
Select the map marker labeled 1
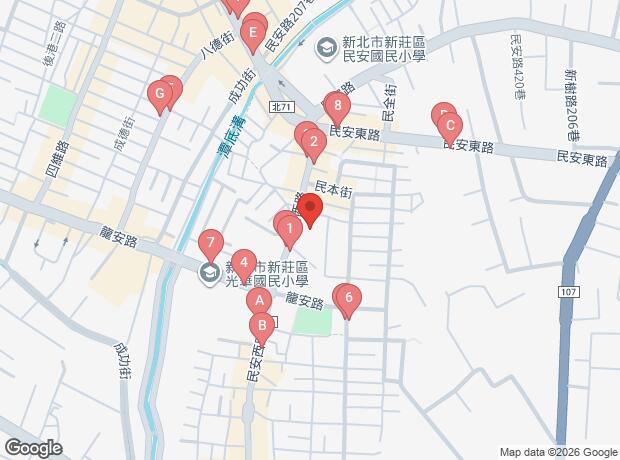point(290,234)
